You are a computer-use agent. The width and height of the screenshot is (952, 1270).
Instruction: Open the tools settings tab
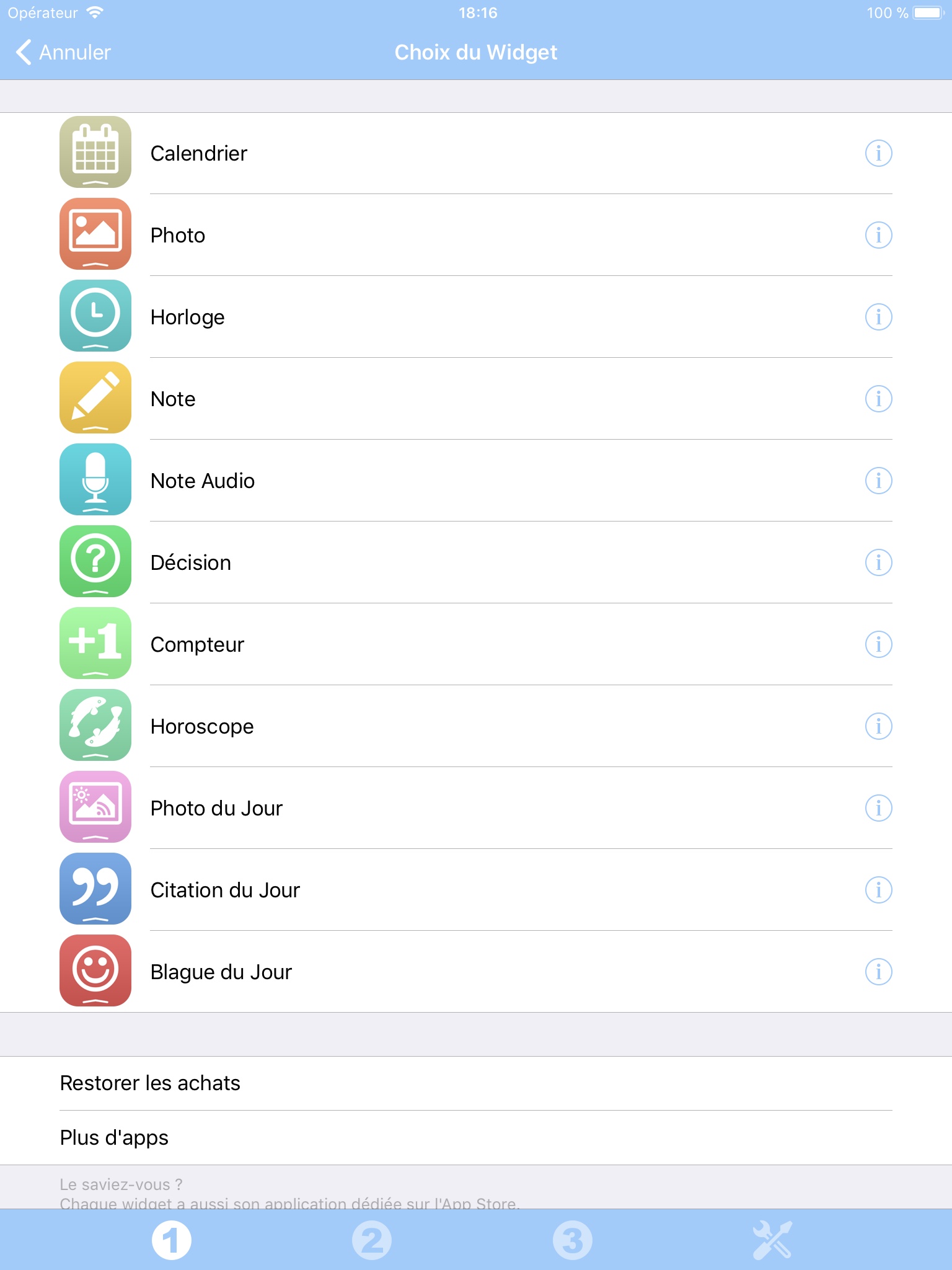(x=772, y=1240)
